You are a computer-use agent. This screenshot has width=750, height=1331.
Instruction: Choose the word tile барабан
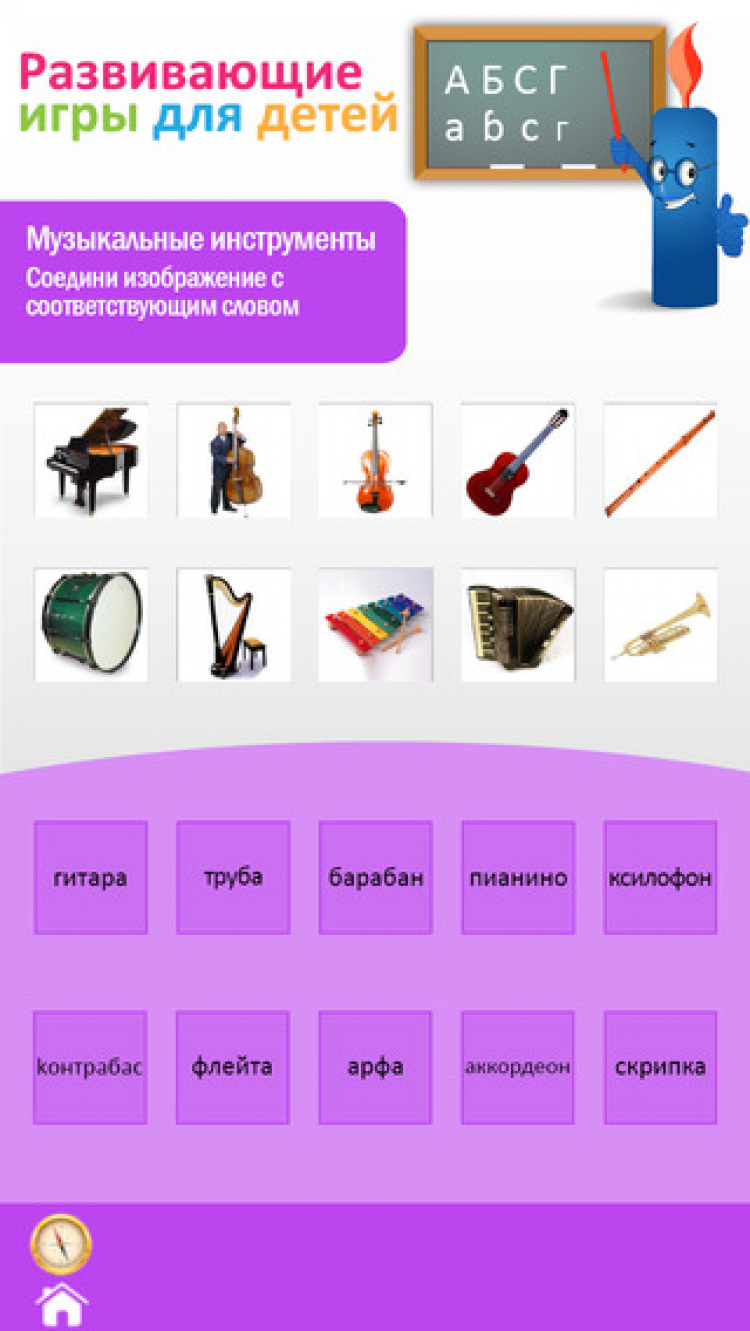pyautogui.click(x=376, y=878)
